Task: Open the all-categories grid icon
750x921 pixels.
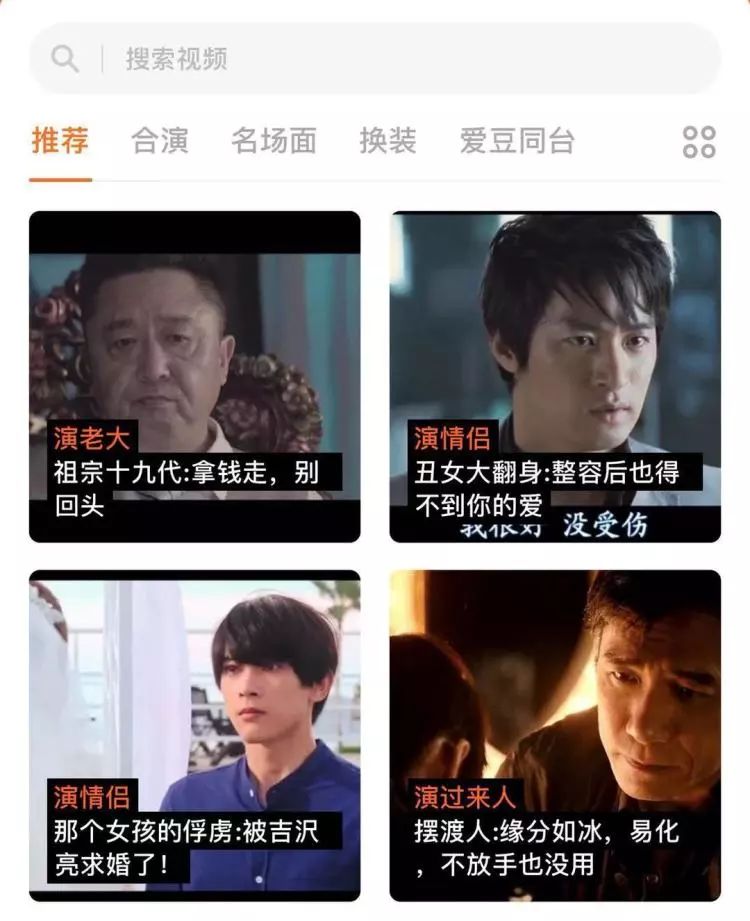Action: tap(699, 142)
